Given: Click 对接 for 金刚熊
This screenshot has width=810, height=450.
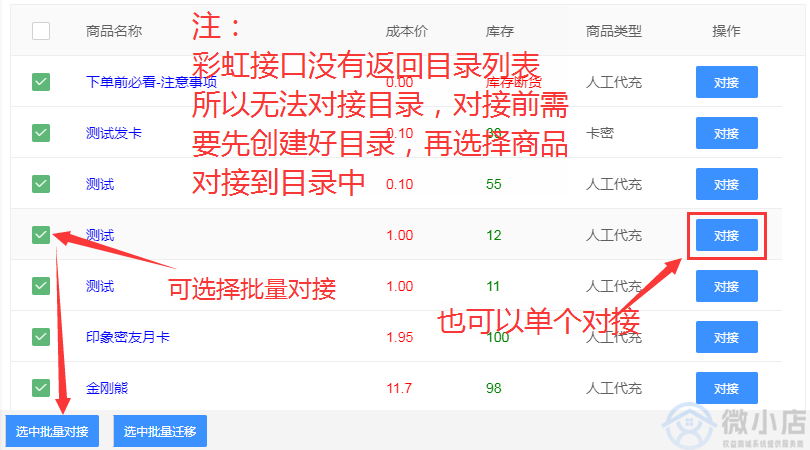Looking at the screenshot, I should [x=726, y=388].
